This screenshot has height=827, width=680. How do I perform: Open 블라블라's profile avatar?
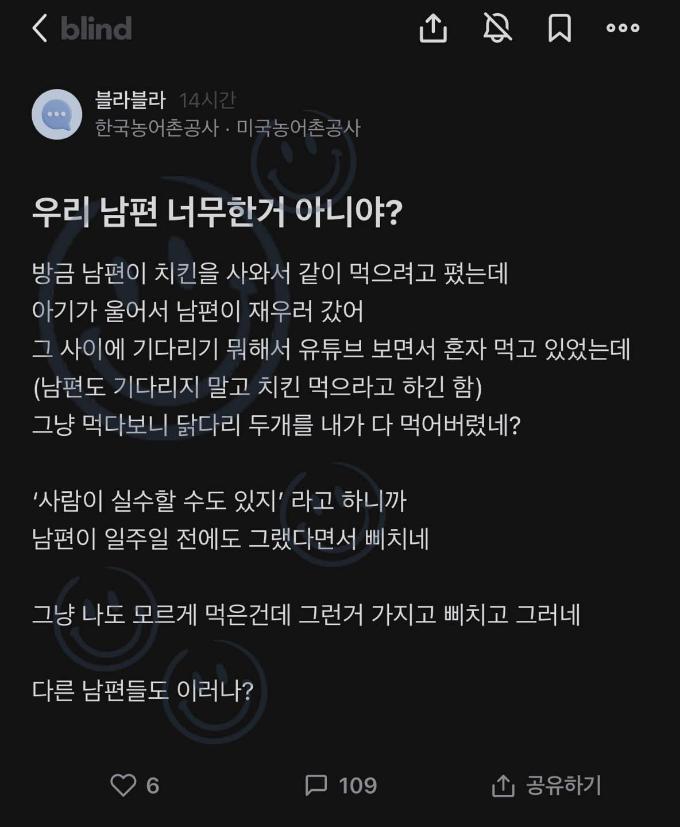[57, 114]
